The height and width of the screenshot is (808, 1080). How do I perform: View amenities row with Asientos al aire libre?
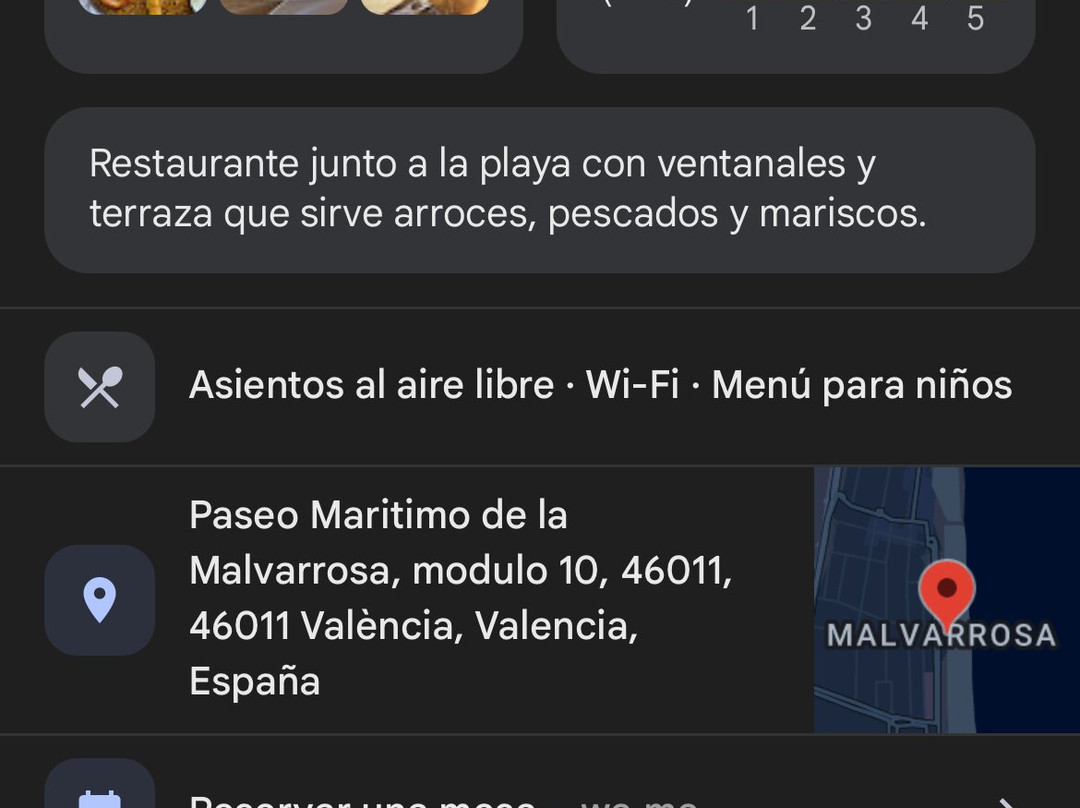point(600,386)
